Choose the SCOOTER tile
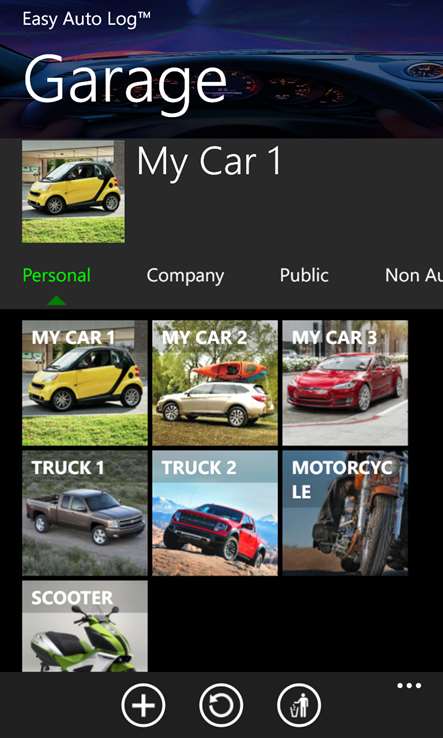The image size is (443, 738). coord(85,626)
